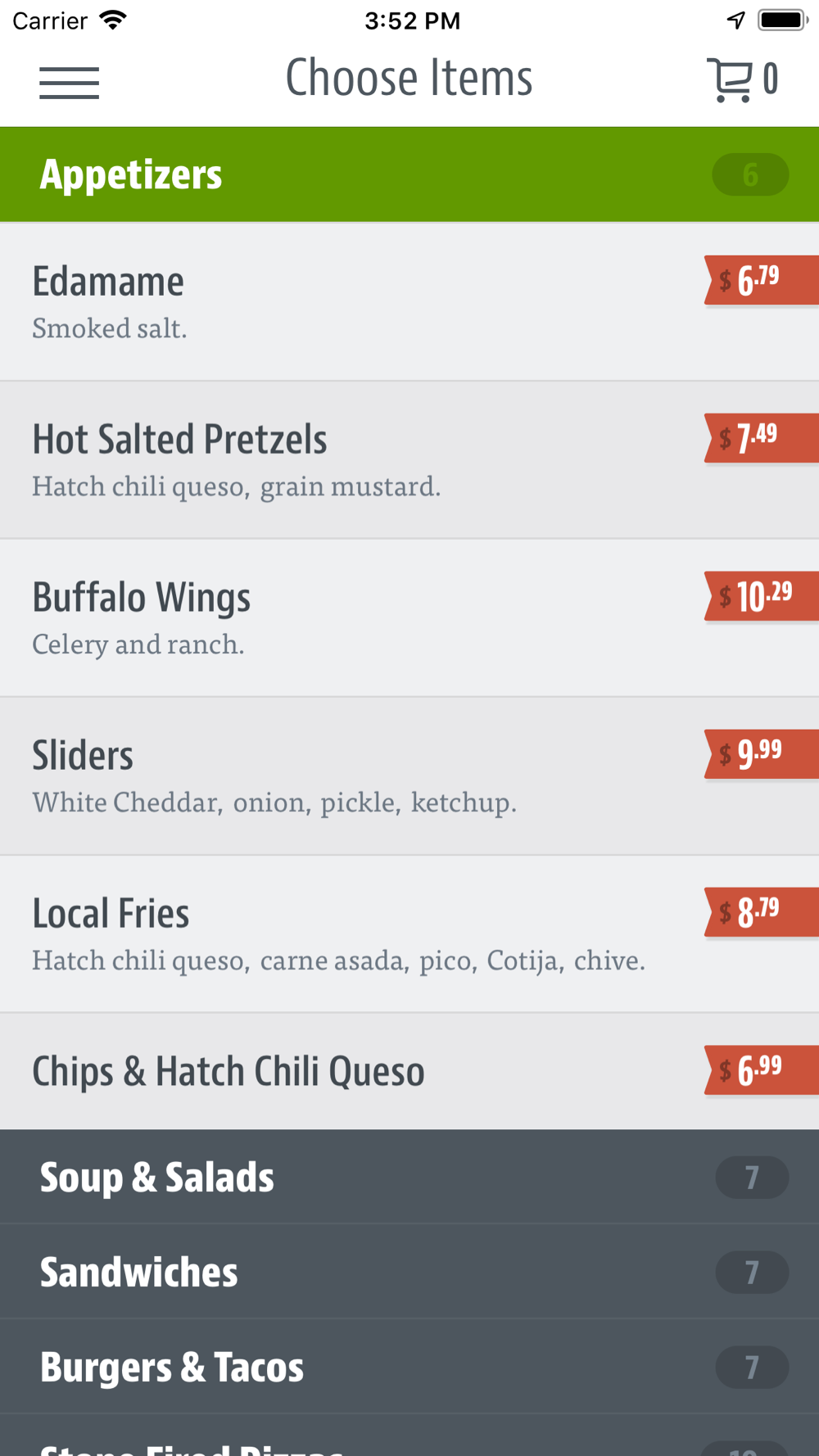Viewport: 819px width, 1456px height.
Task: Expand the Soup & Salads category
Action: (x=409, y=1177)
